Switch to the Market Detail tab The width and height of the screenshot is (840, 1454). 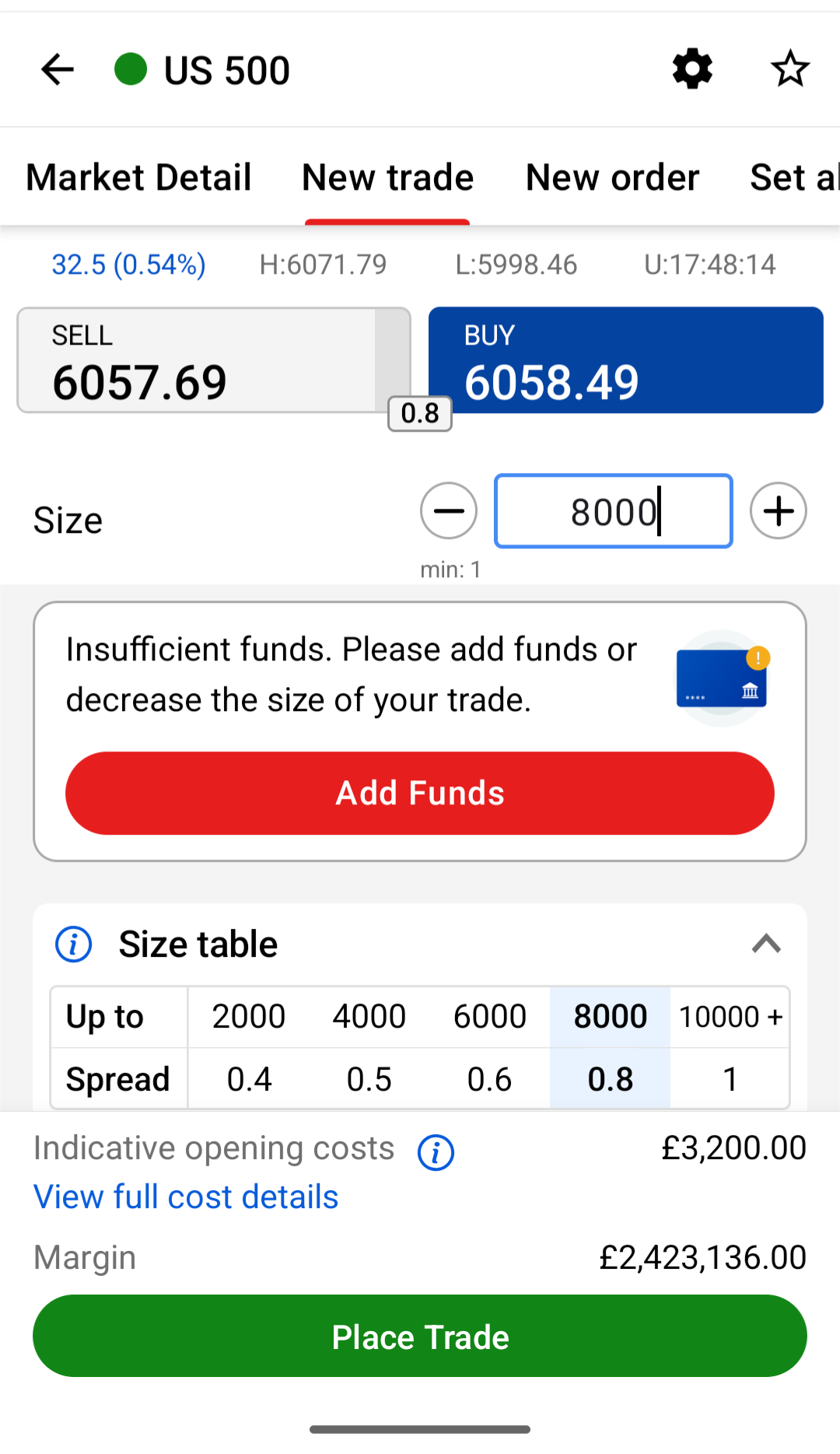138,177
